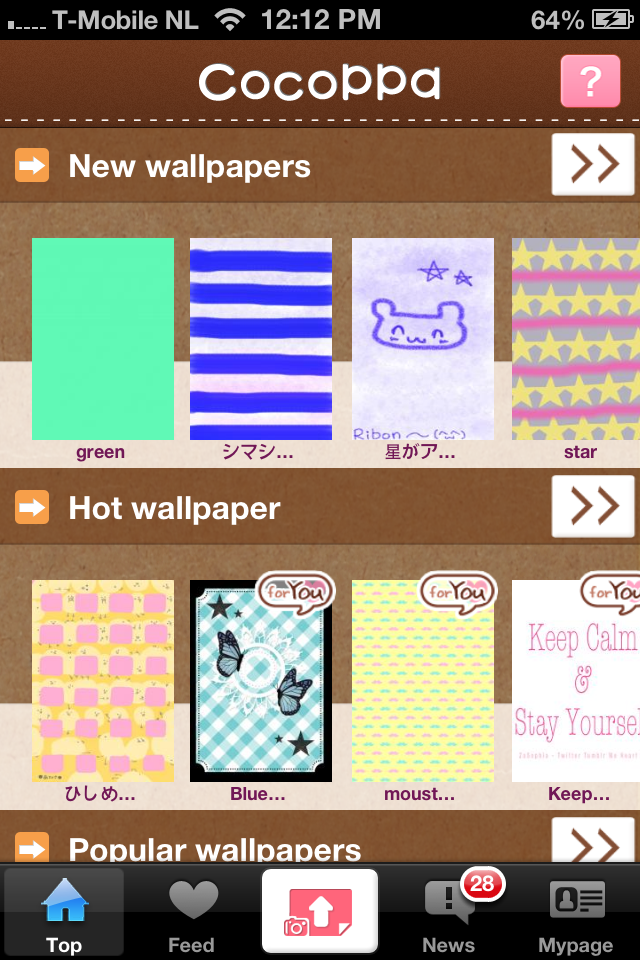Open the green wallpaper
Viewport: 640px width, 960px height.
(x=102, y=339)
